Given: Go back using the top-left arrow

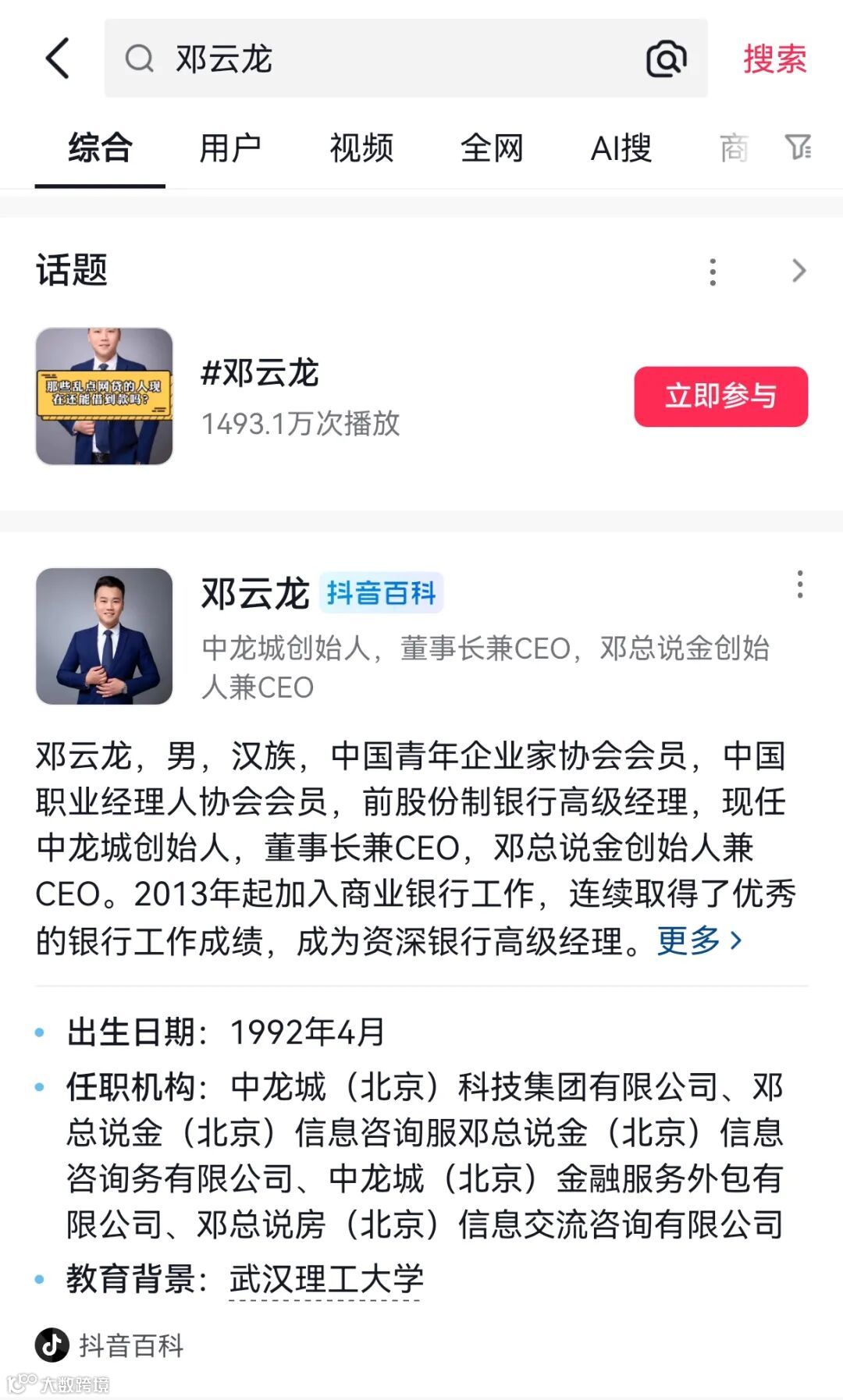Looking at the screenshot, I should [58, 59].
